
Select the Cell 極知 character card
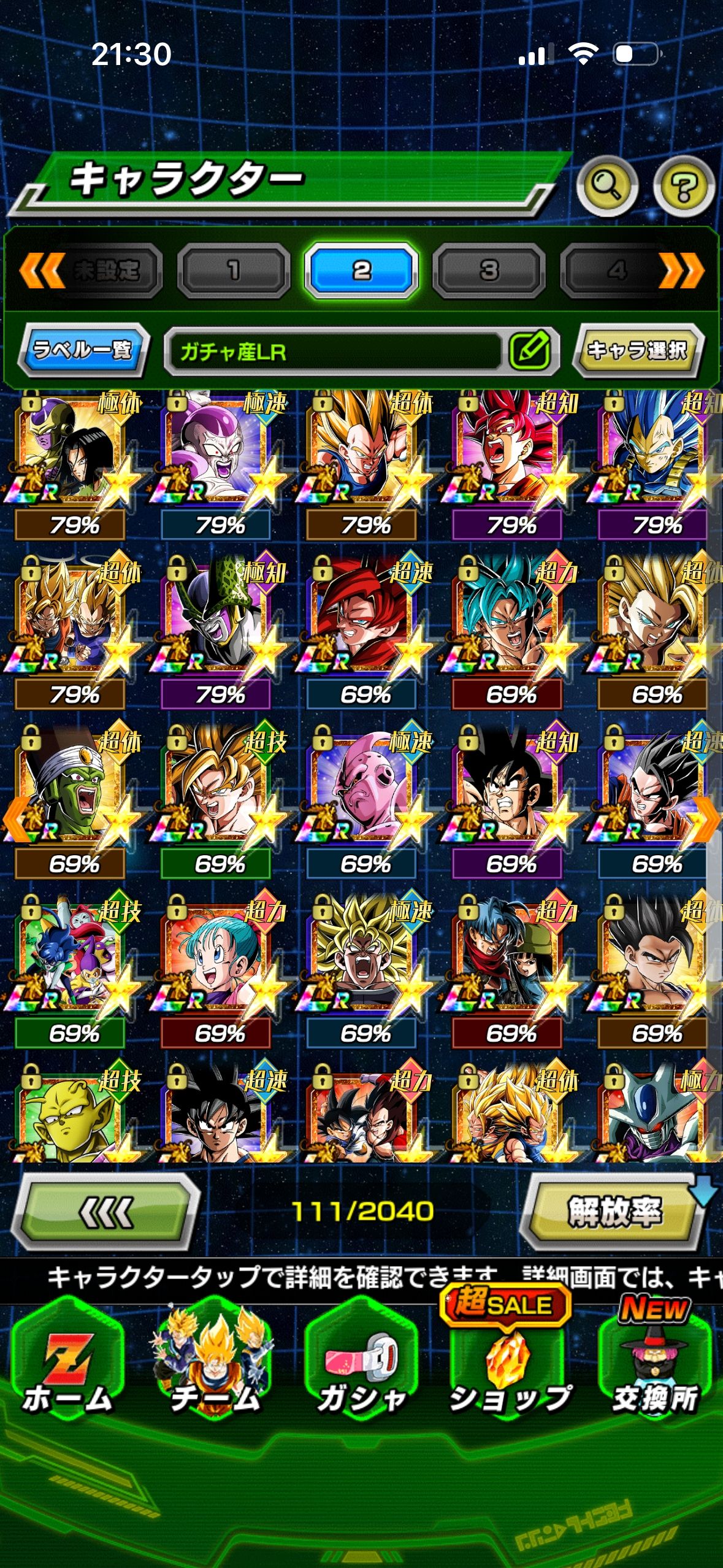click(220, 622)
